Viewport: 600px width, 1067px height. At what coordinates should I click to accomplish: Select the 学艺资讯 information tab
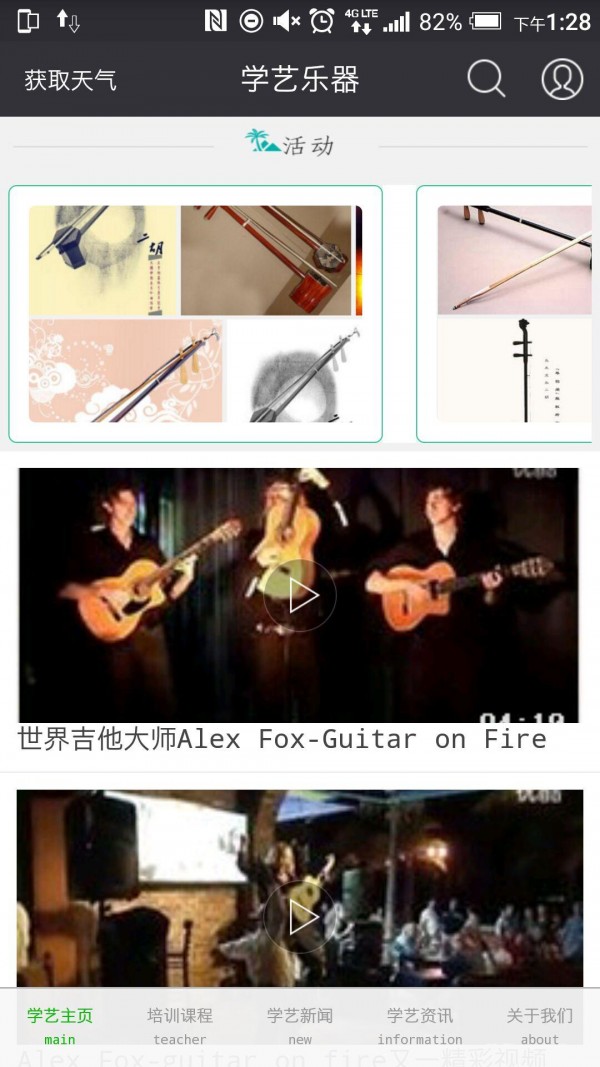point(420,1025)
